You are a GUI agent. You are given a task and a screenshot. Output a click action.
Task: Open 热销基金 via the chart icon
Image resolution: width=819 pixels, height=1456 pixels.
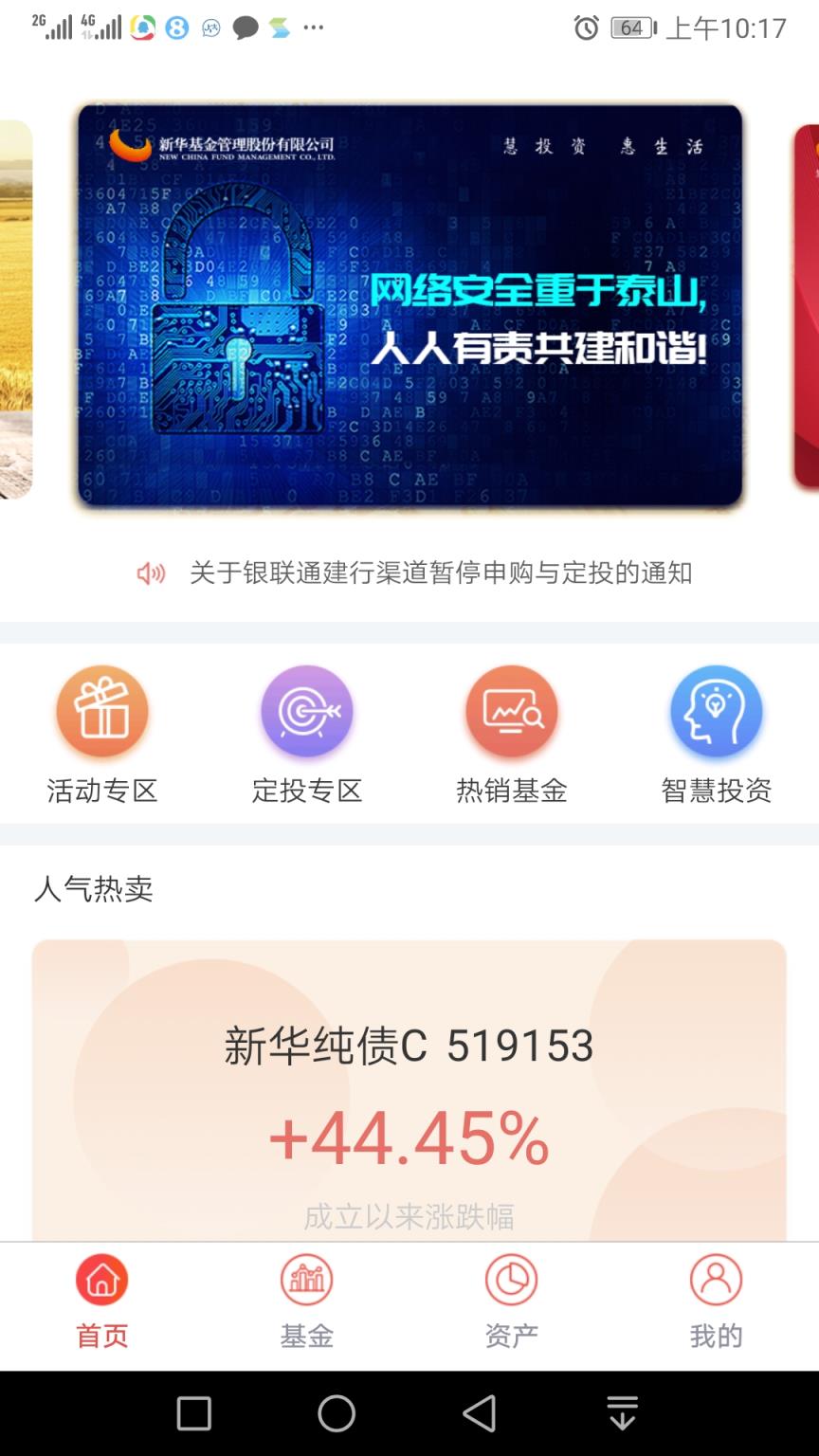511,711
